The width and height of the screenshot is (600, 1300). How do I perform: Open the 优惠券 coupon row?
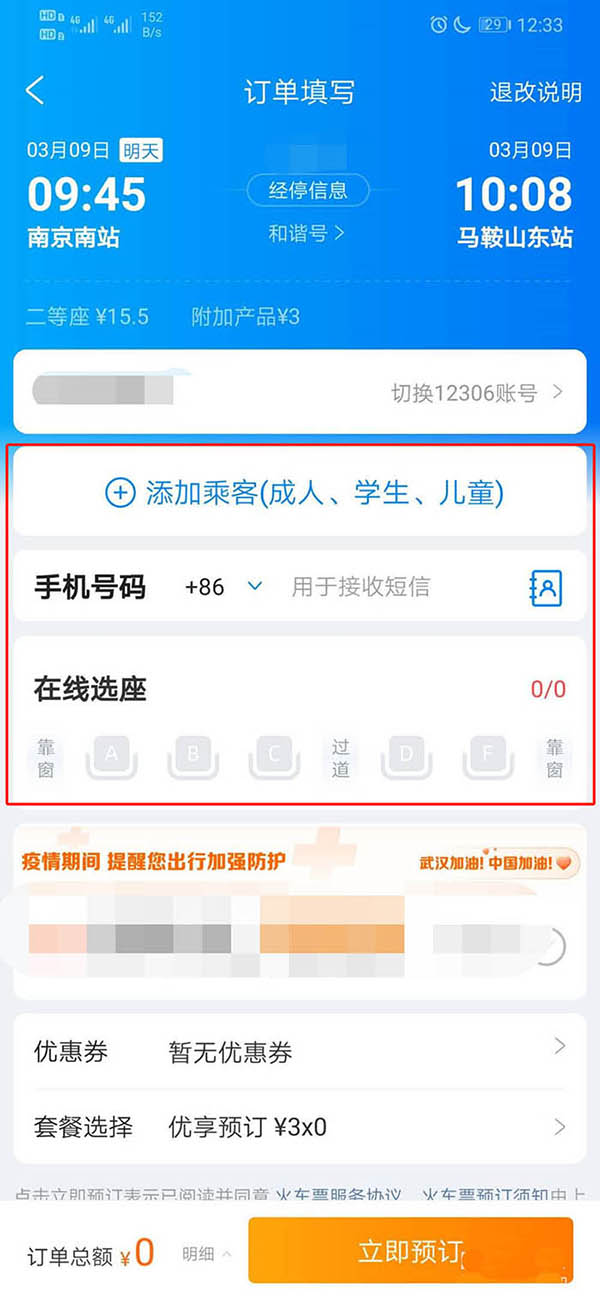[300, 1052]
